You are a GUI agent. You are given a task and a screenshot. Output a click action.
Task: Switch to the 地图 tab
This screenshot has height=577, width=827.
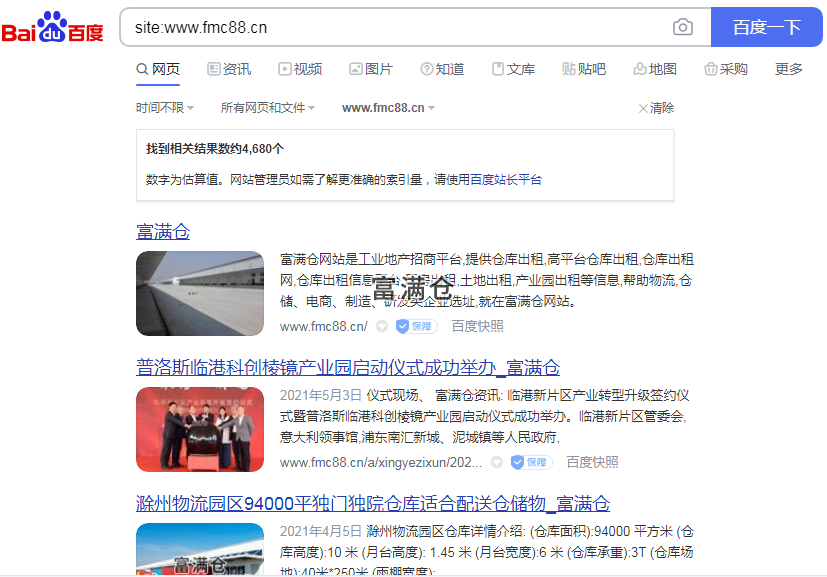[x=655, y=69]
